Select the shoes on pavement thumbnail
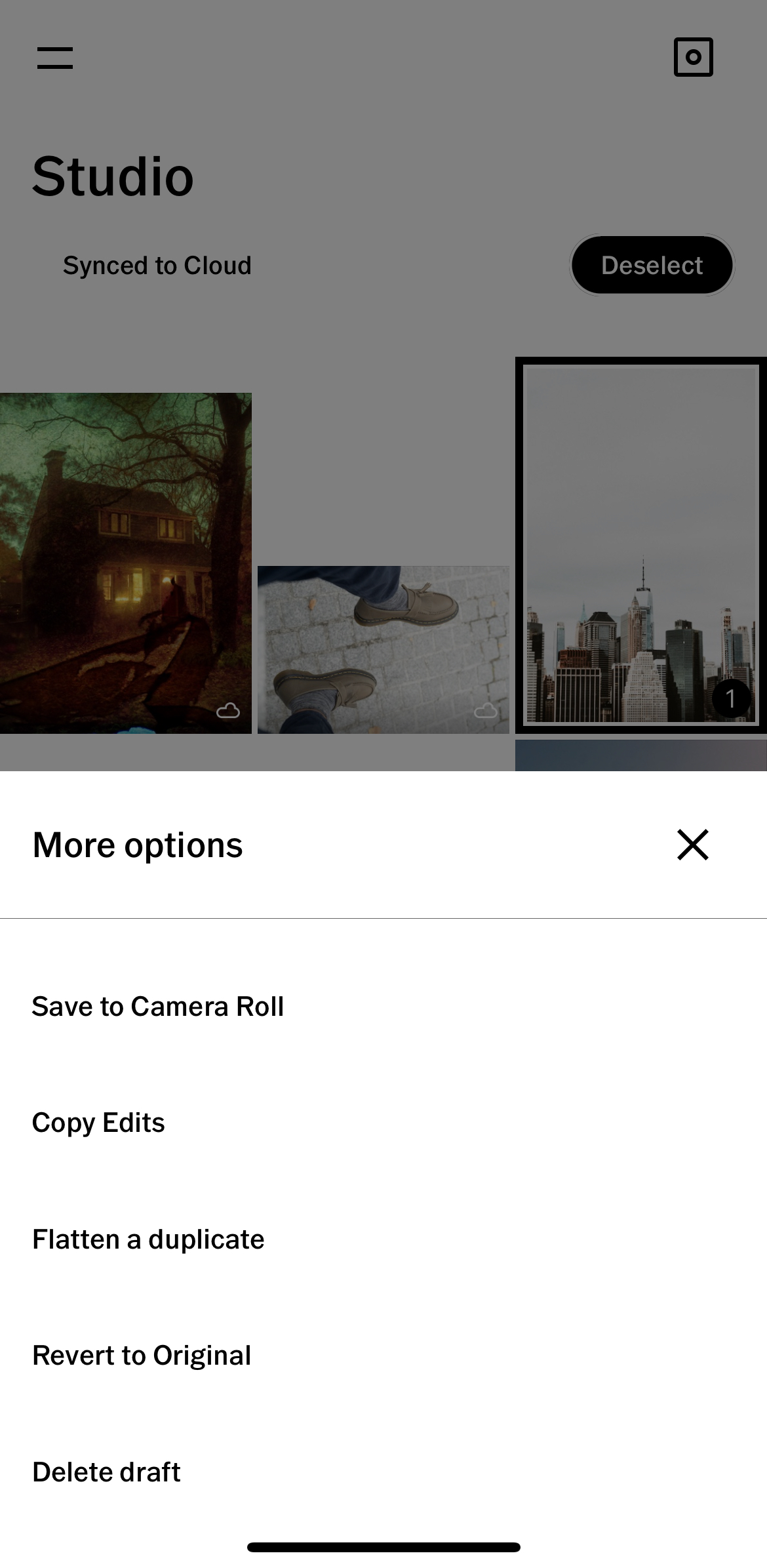Screen dimensions: 767x1568 pyautogui.click(x=383, y=649)
